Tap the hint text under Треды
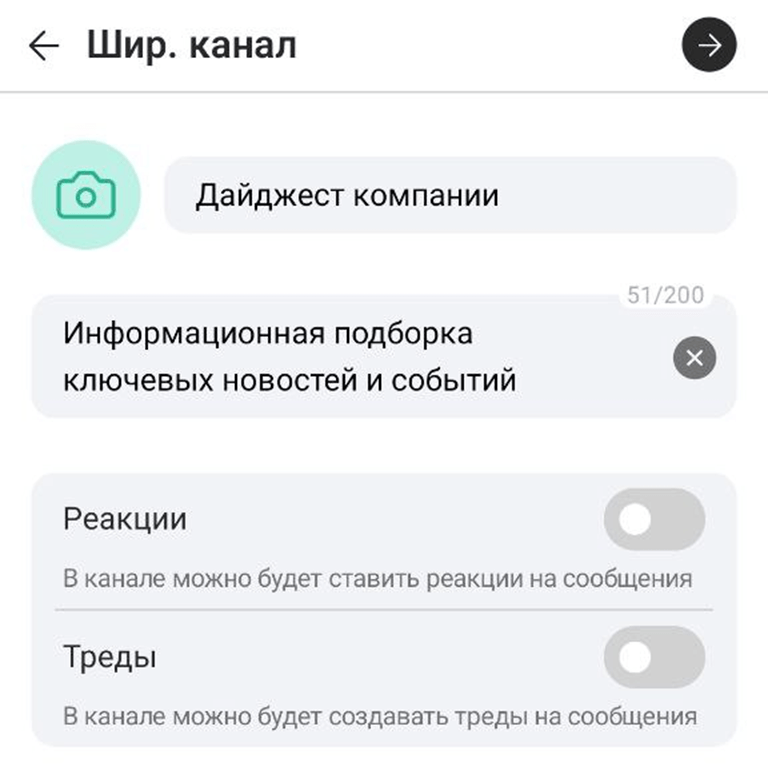 380,716
